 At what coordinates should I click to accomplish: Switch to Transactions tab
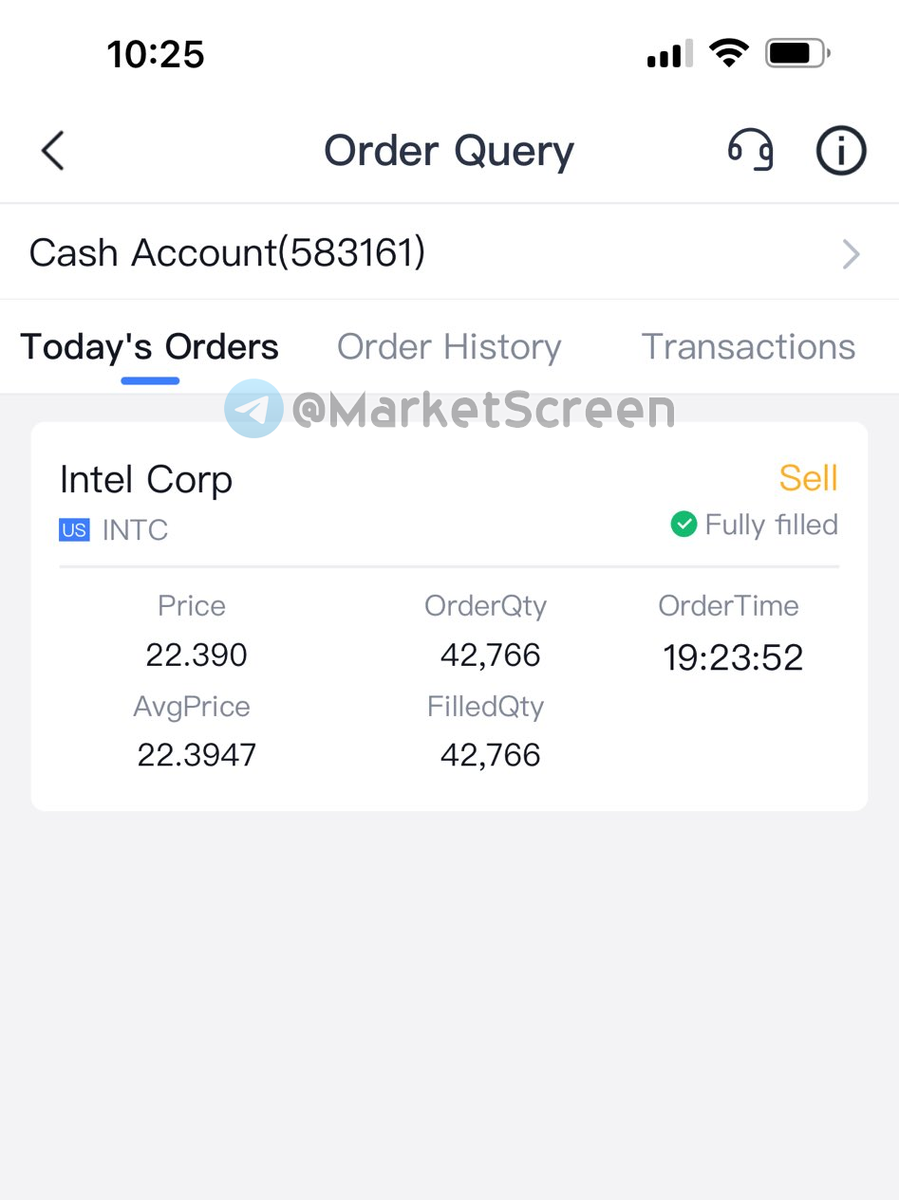pyautogui.click(x=748, y=347)
